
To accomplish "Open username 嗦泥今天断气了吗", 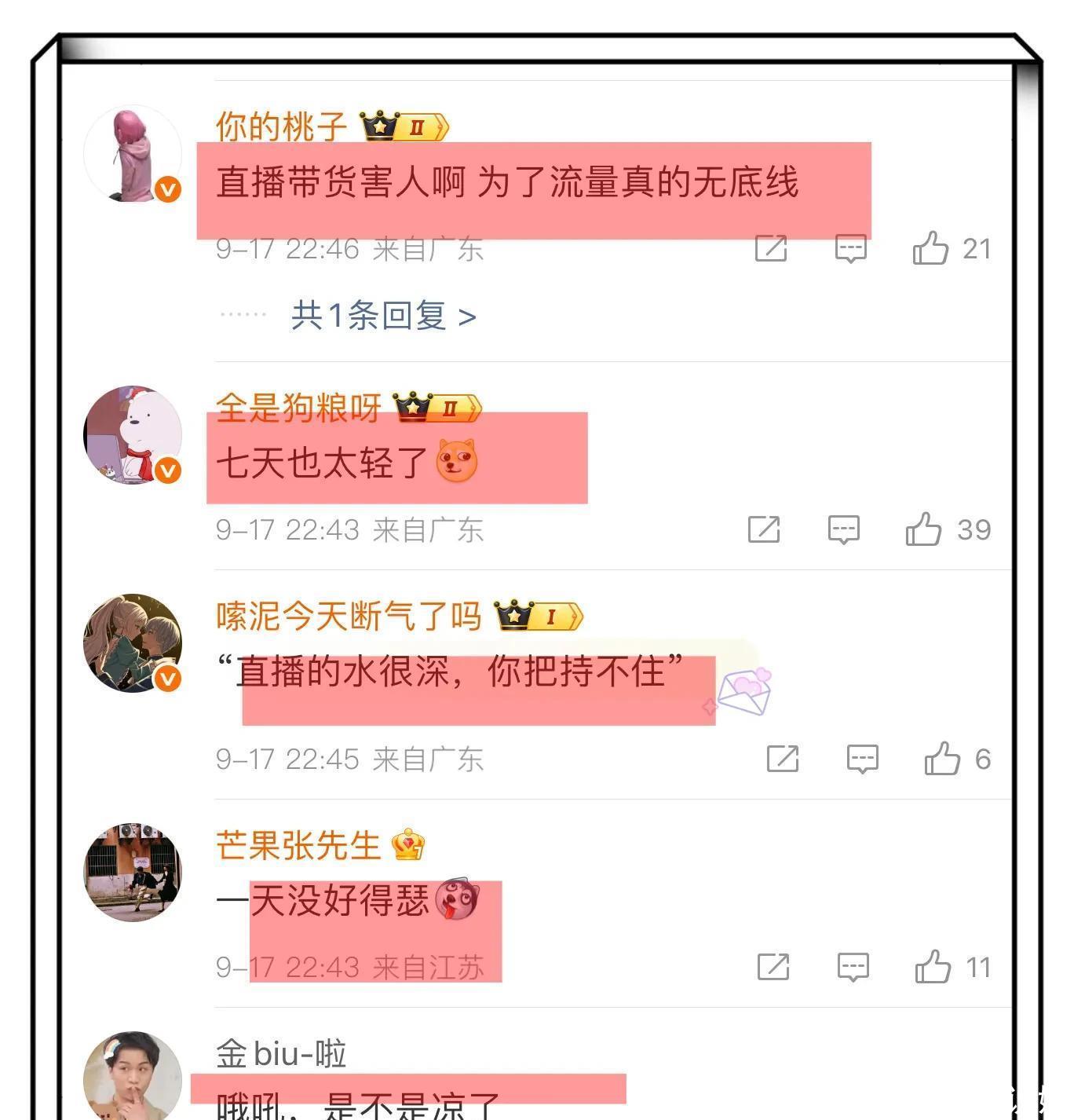I will (349, 616).
